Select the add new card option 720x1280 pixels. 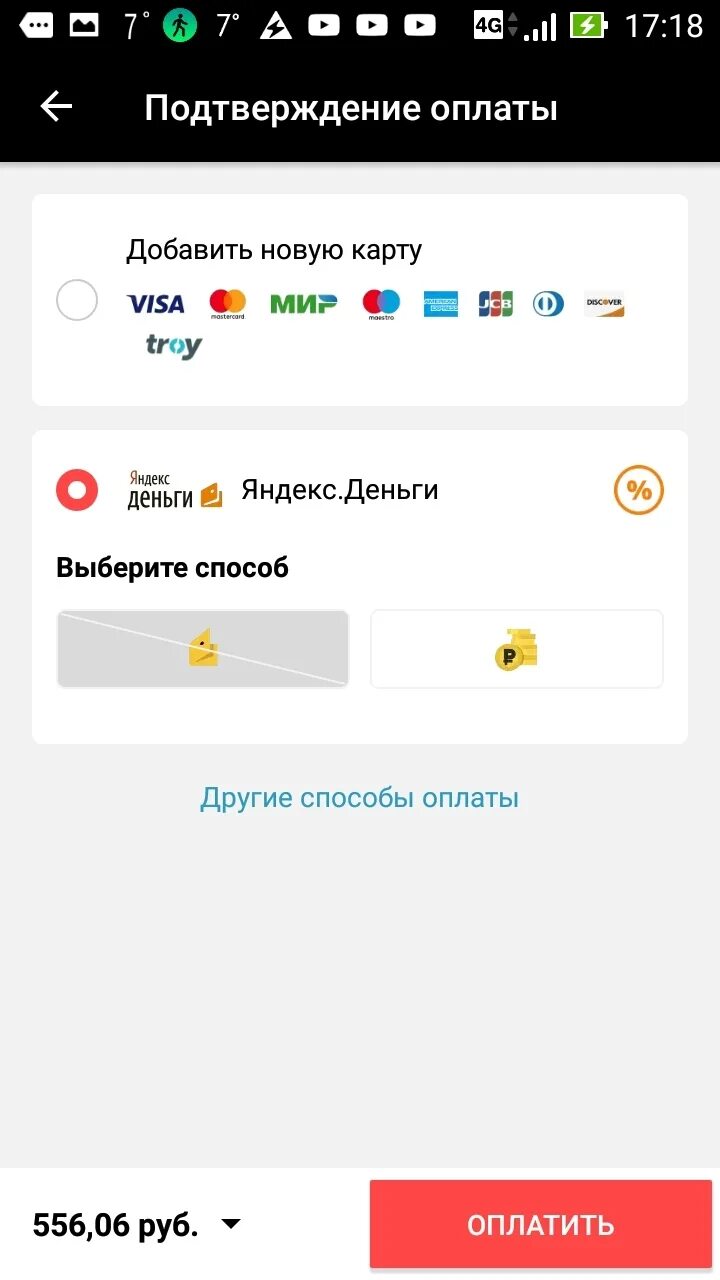pos(77,300)
